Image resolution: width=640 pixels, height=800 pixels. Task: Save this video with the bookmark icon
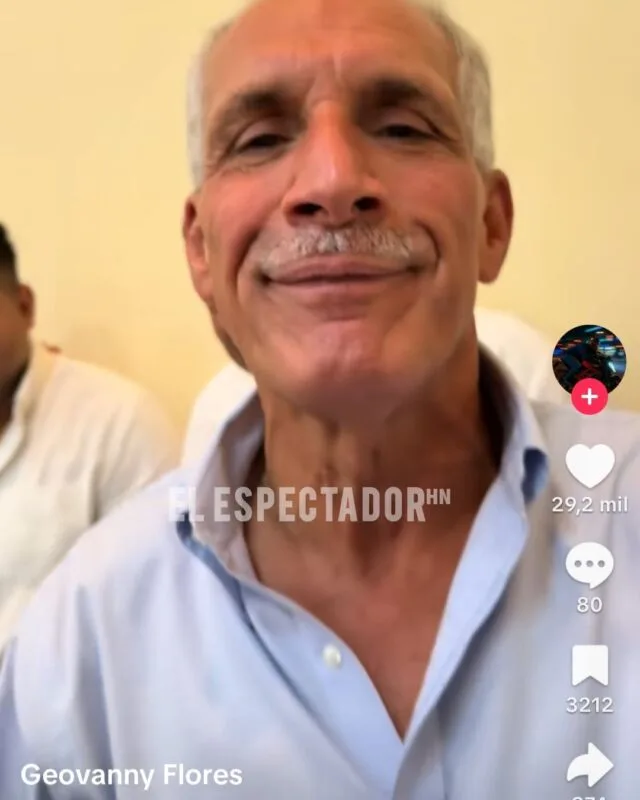click(x=589, y=665)
